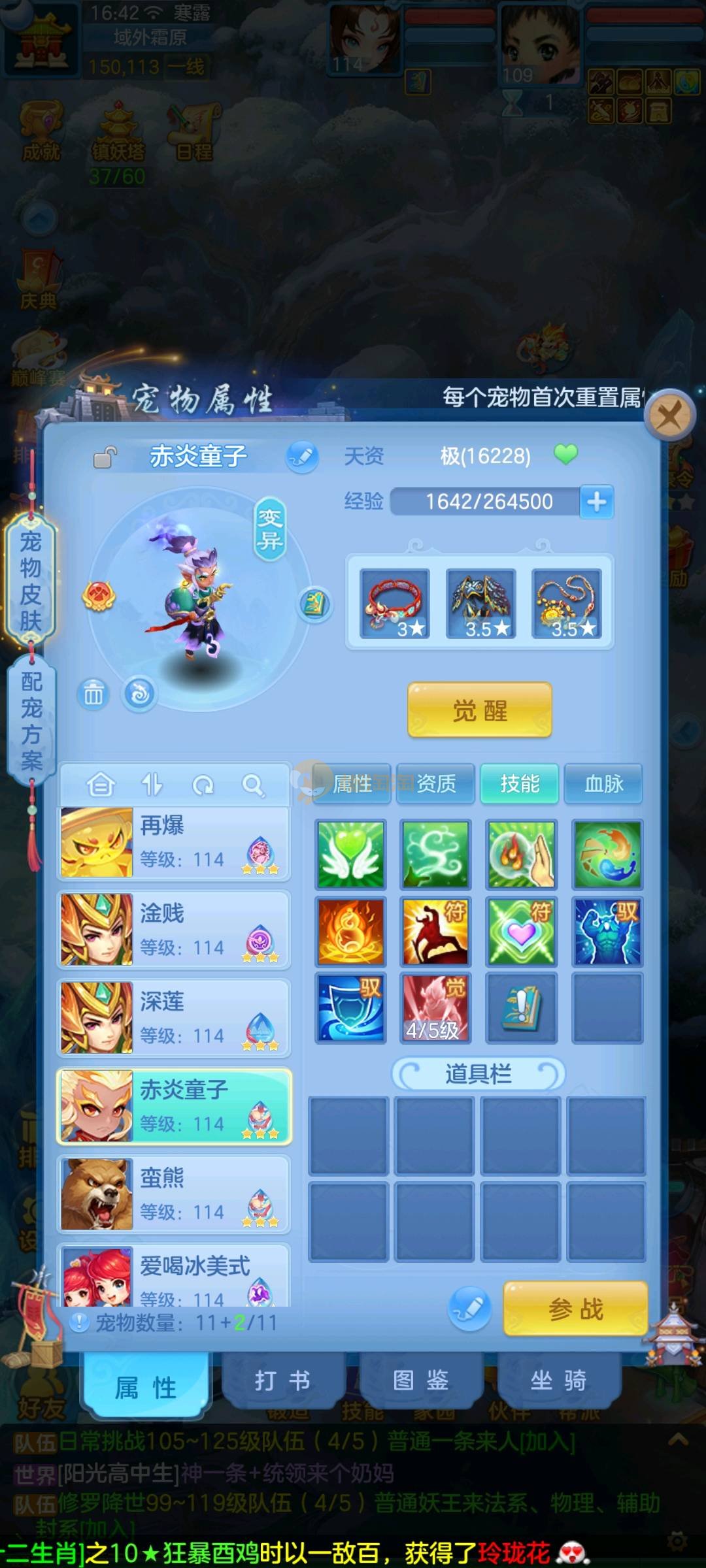Edit the pet name 赤炎童子
This screenshot has height=1568, width=706.
click(x=302, y=456)
